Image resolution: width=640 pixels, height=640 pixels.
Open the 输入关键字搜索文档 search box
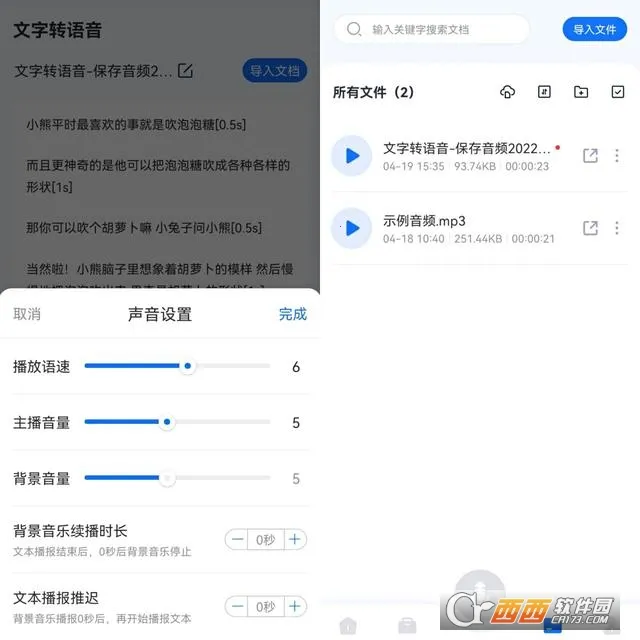[431, 30]
